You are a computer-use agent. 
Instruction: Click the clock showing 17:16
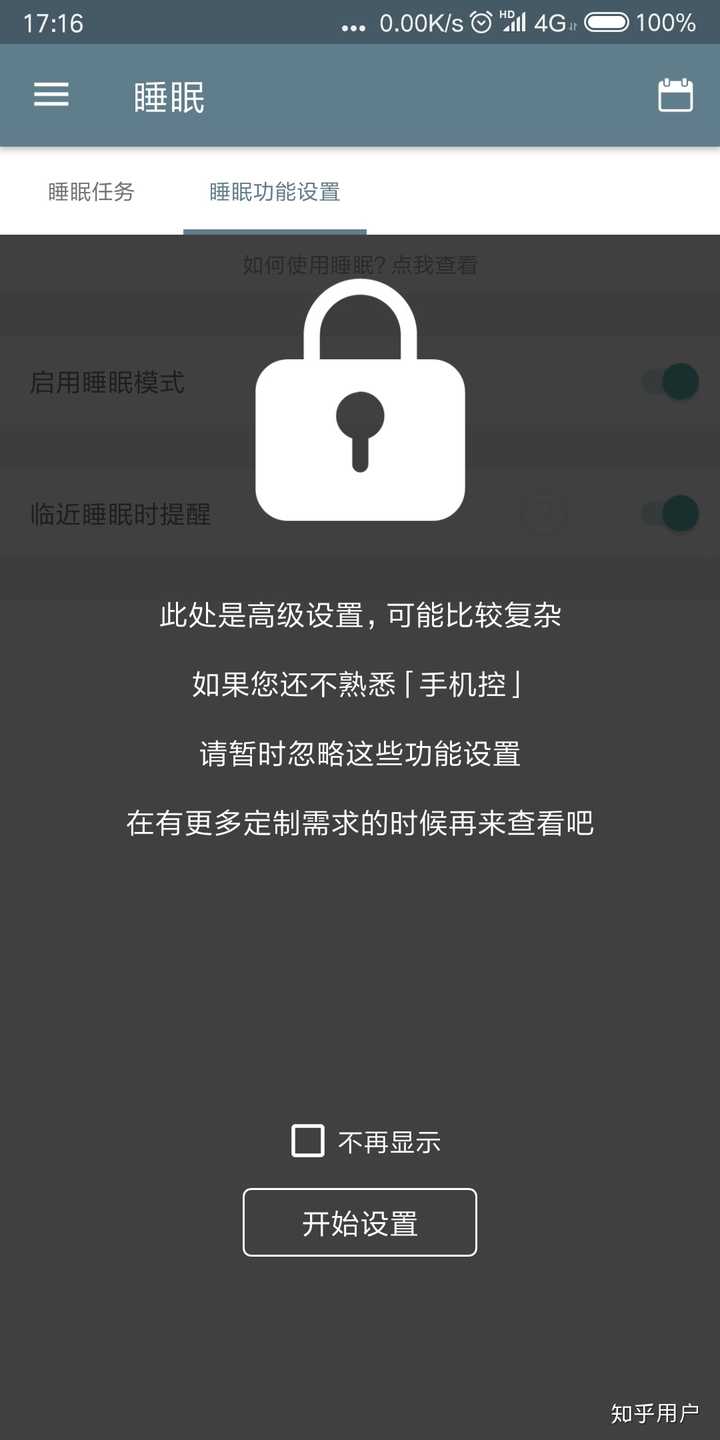(x=55, y=22)
